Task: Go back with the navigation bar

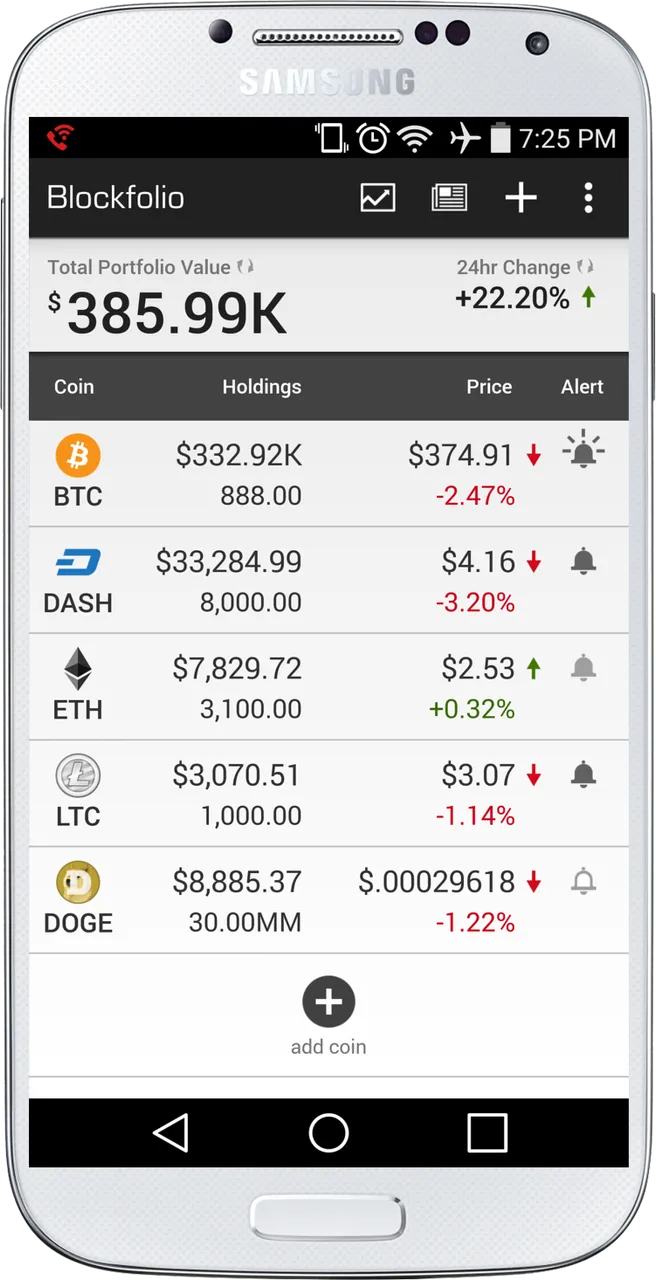Action: [x=171, y=1133]
